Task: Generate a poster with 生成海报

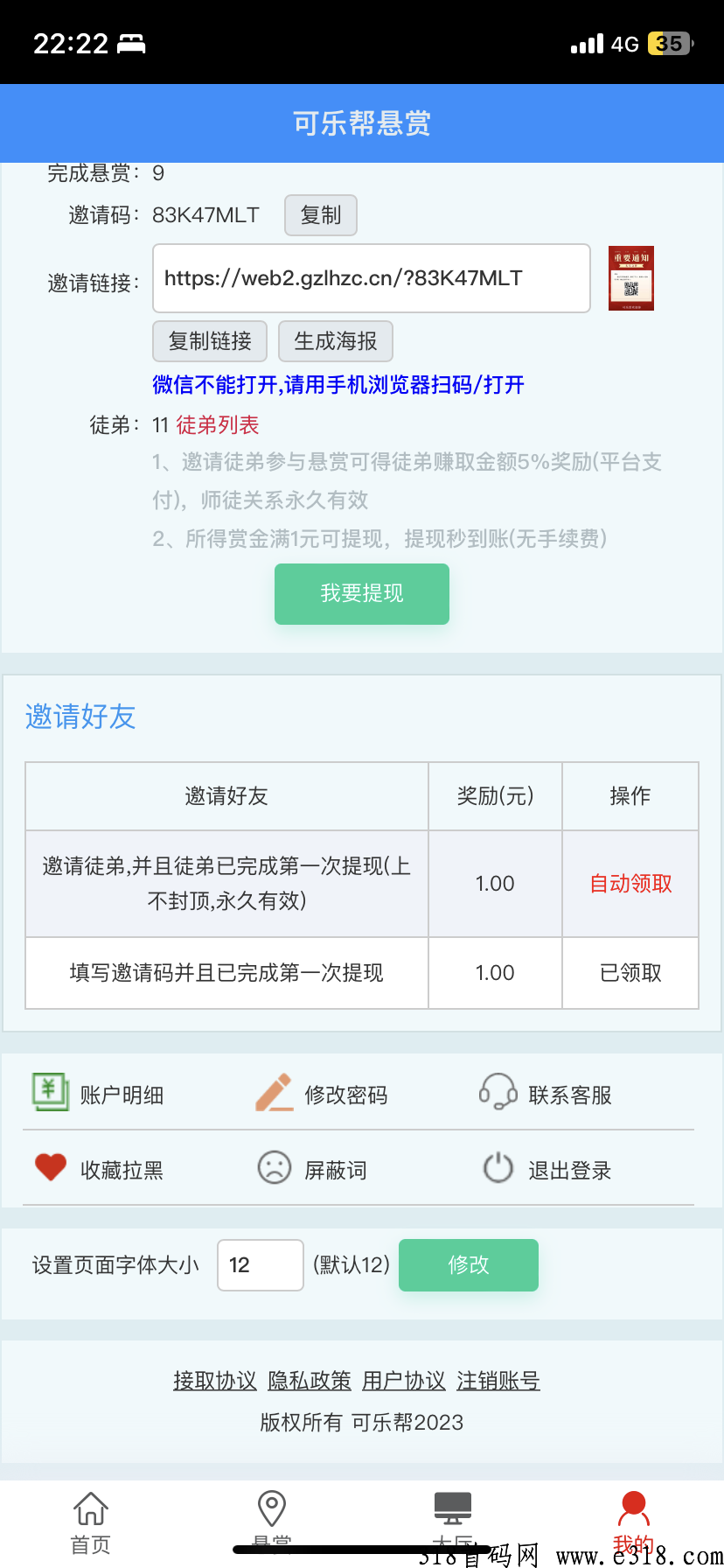Action: tap(336, 341)
